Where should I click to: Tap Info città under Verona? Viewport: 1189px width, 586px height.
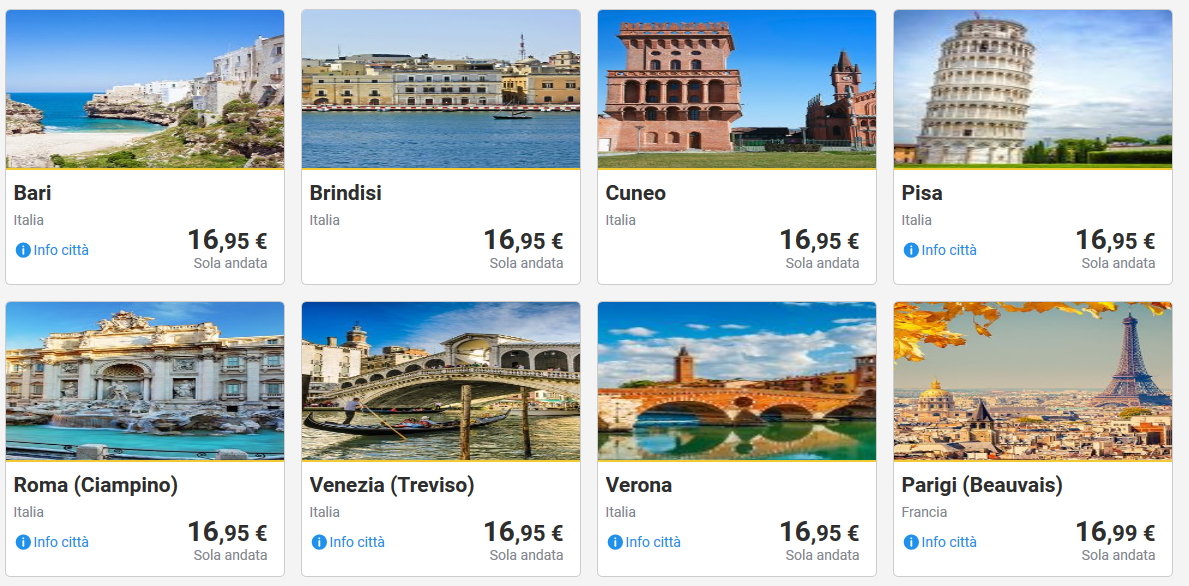[x=644, y=542]
